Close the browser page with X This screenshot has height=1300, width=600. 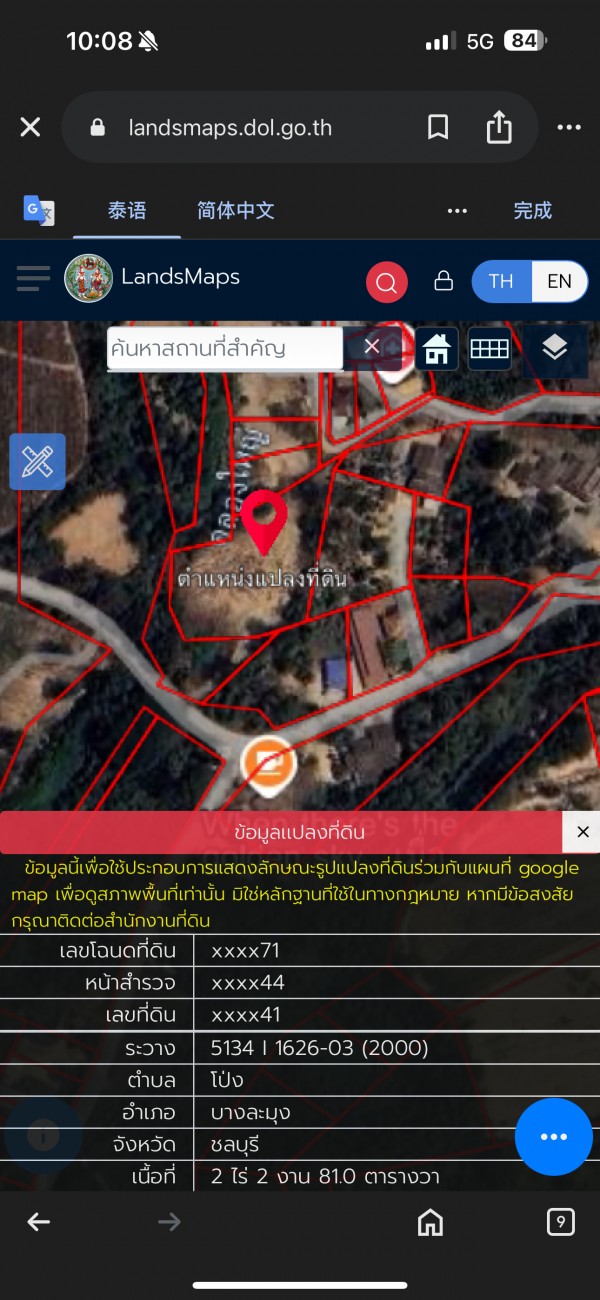coord(31,127)
